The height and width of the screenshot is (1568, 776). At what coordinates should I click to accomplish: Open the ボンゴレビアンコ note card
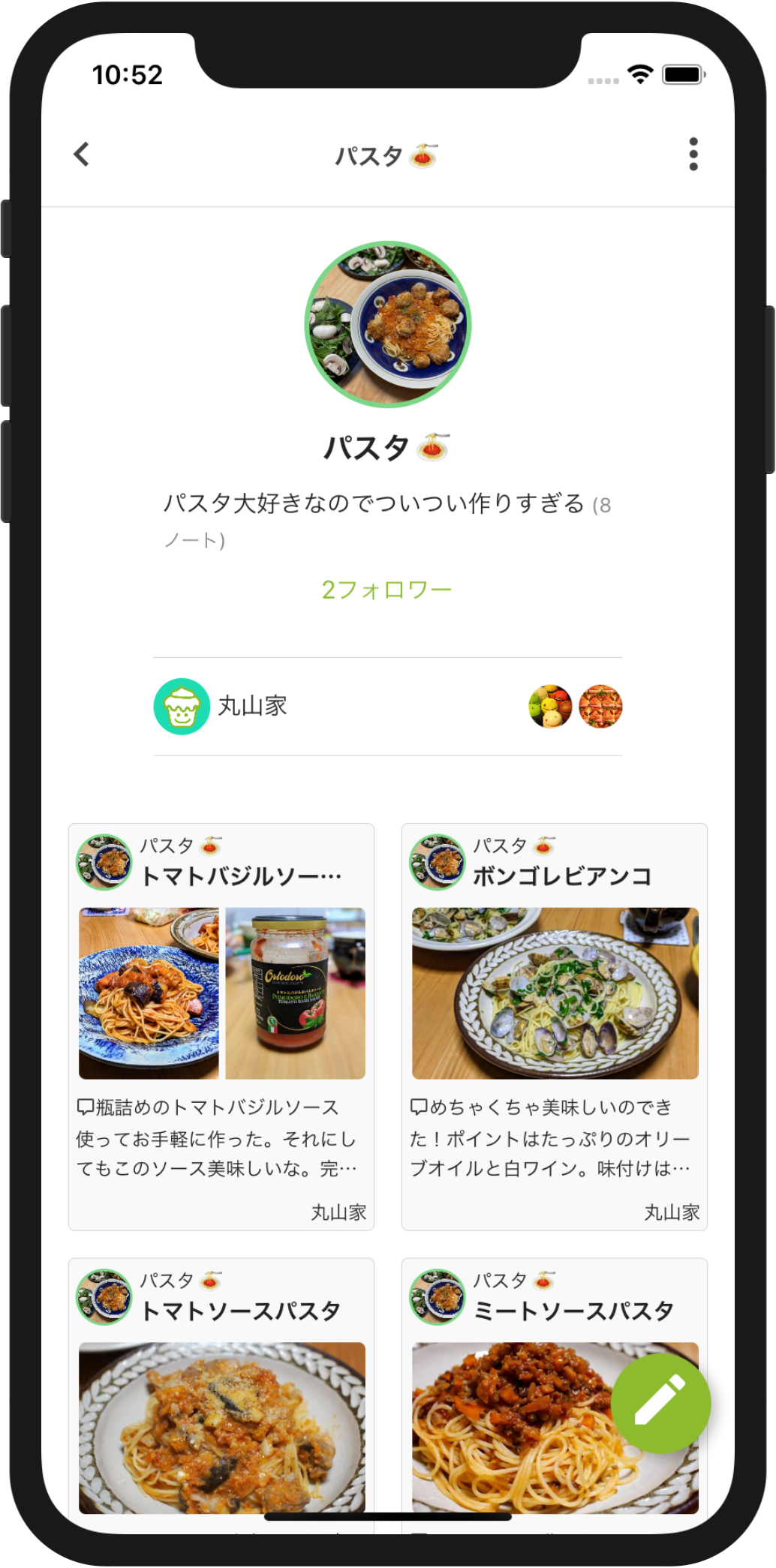point(555,1027)
